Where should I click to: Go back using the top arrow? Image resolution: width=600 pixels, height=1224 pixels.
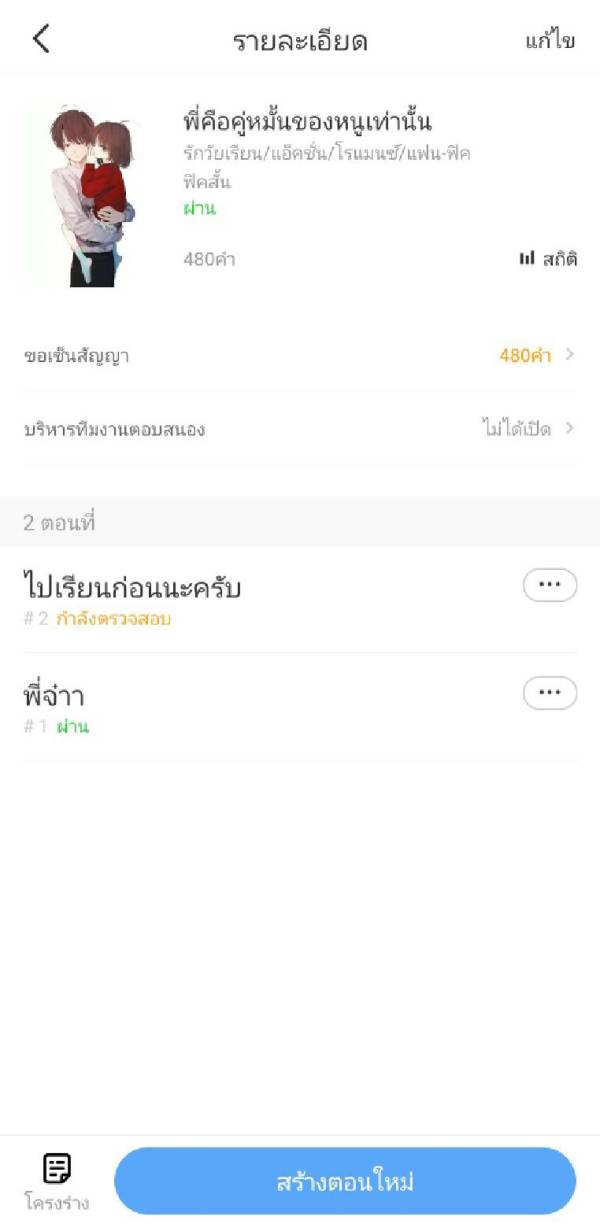click(41, 40)
